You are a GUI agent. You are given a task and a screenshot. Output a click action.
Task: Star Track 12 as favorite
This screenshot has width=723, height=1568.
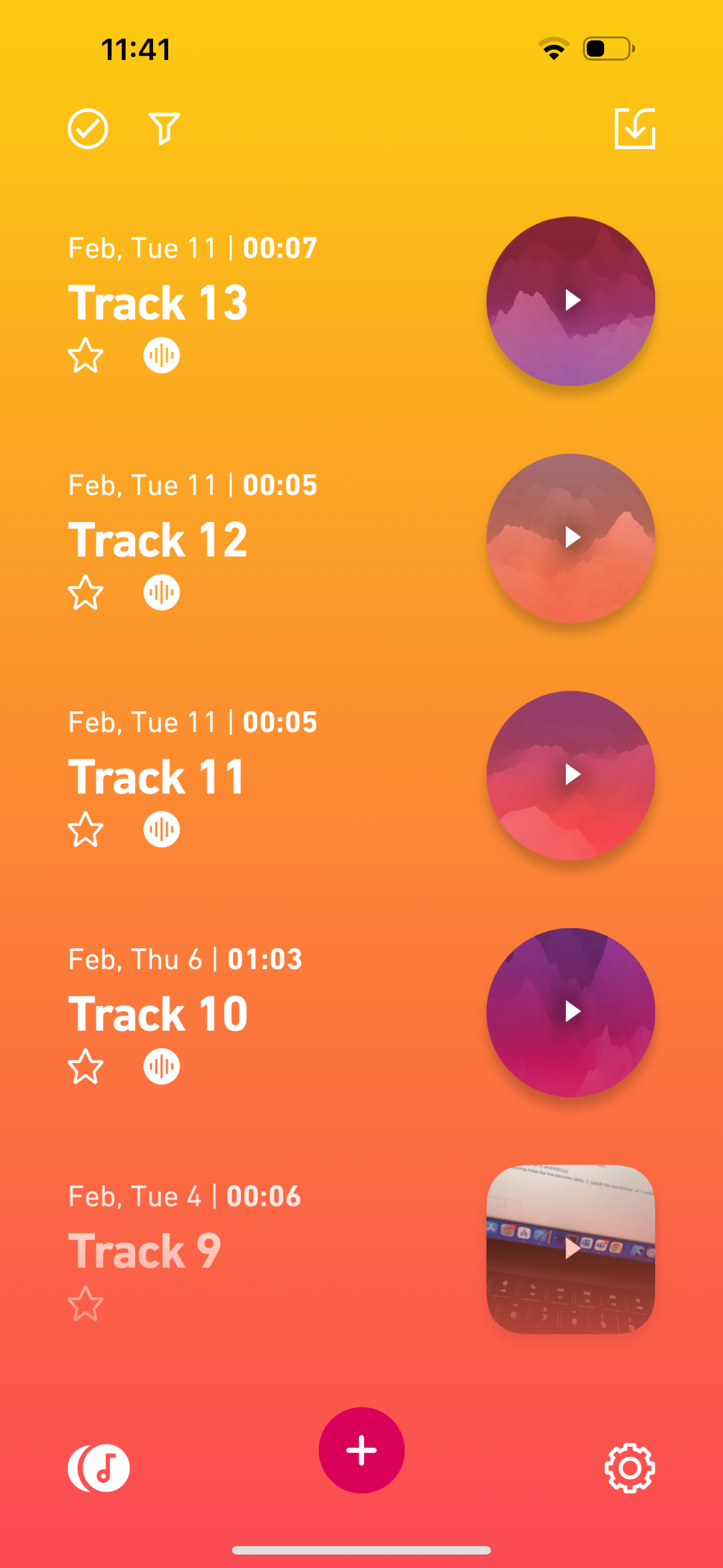(x=85, y=592)
